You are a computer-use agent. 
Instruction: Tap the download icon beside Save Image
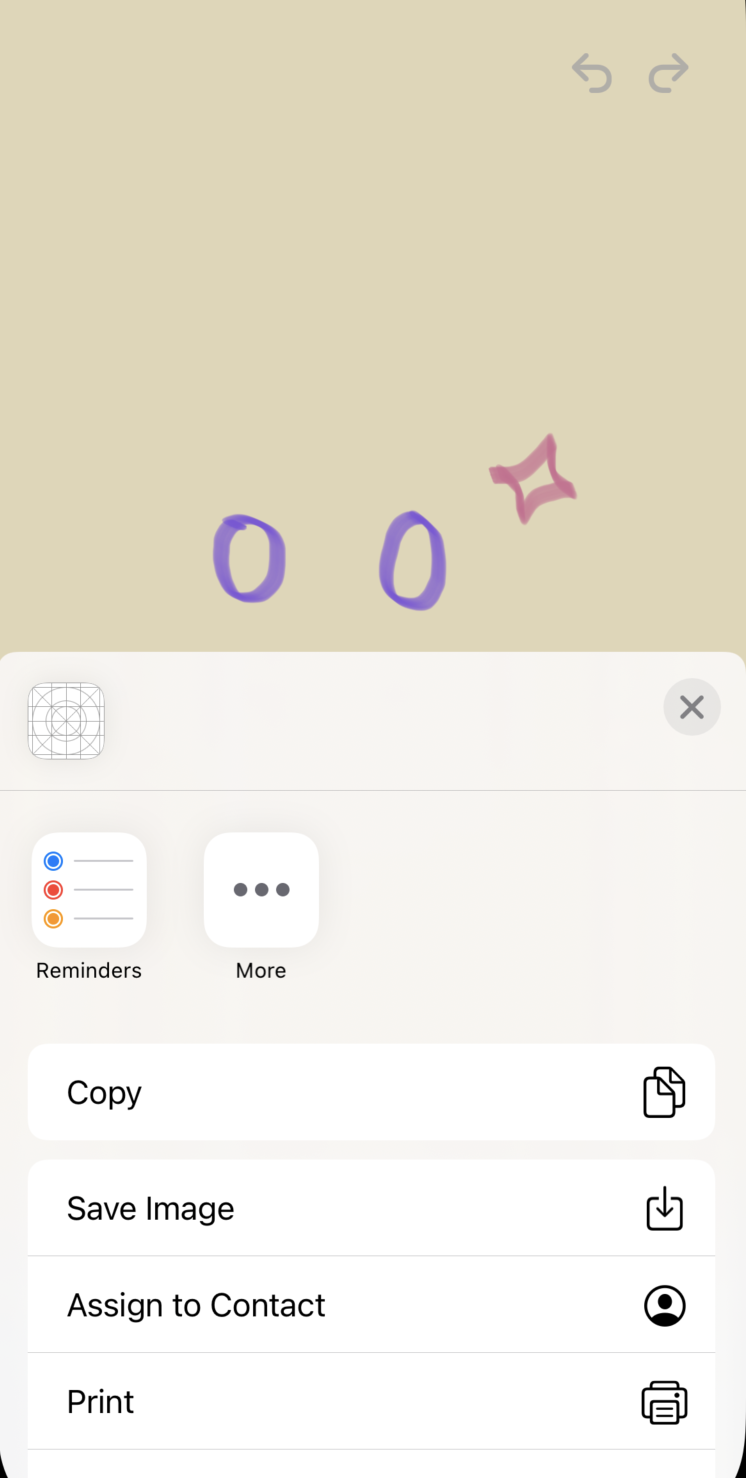click(x=664, y=1208)
